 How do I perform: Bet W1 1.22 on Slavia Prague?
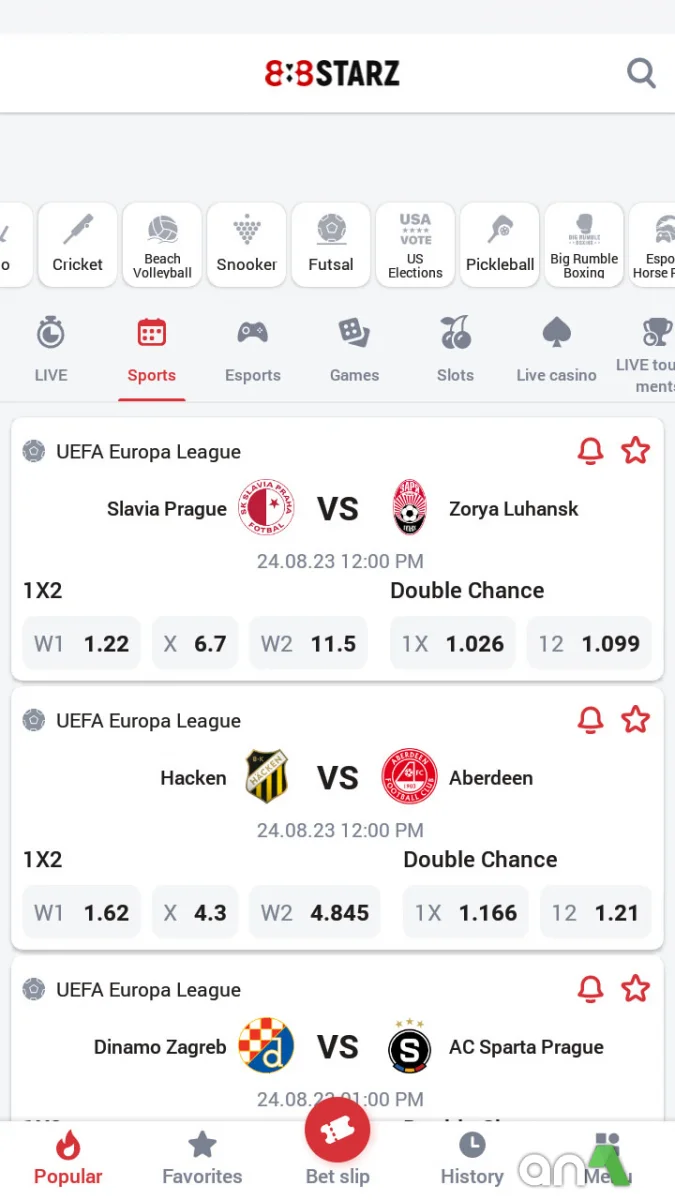point(82,644)
